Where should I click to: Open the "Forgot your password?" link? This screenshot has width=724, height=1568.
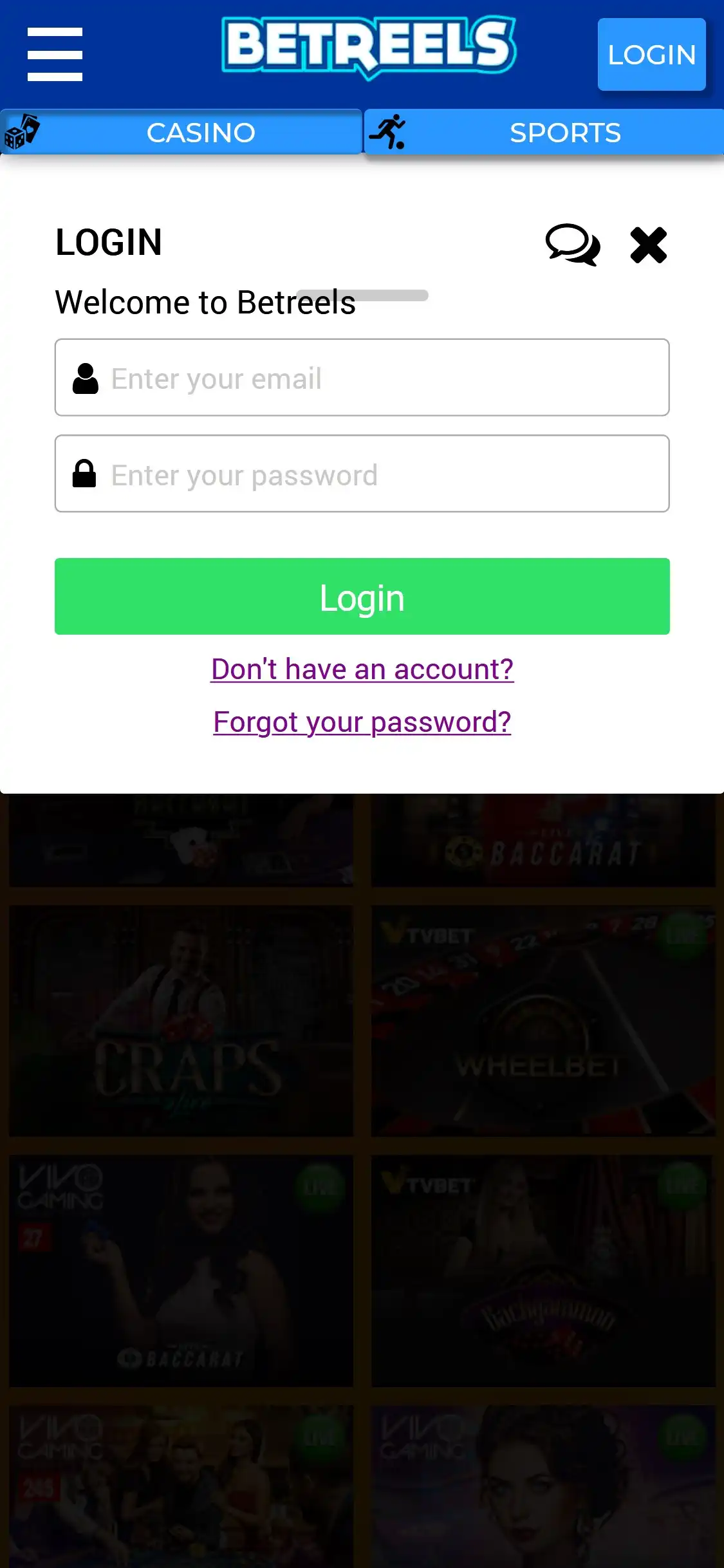(x=362, y=722)
